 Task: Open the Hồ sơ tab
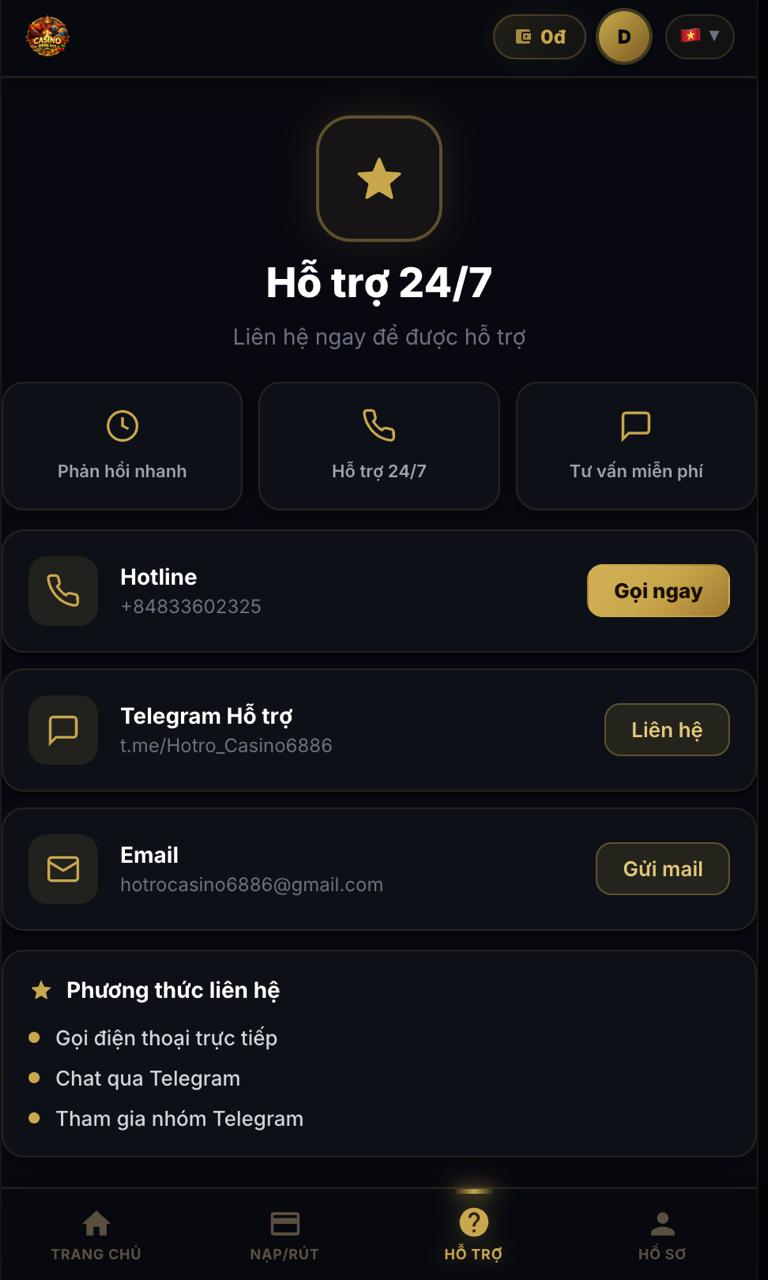(x=662, y=1235)
